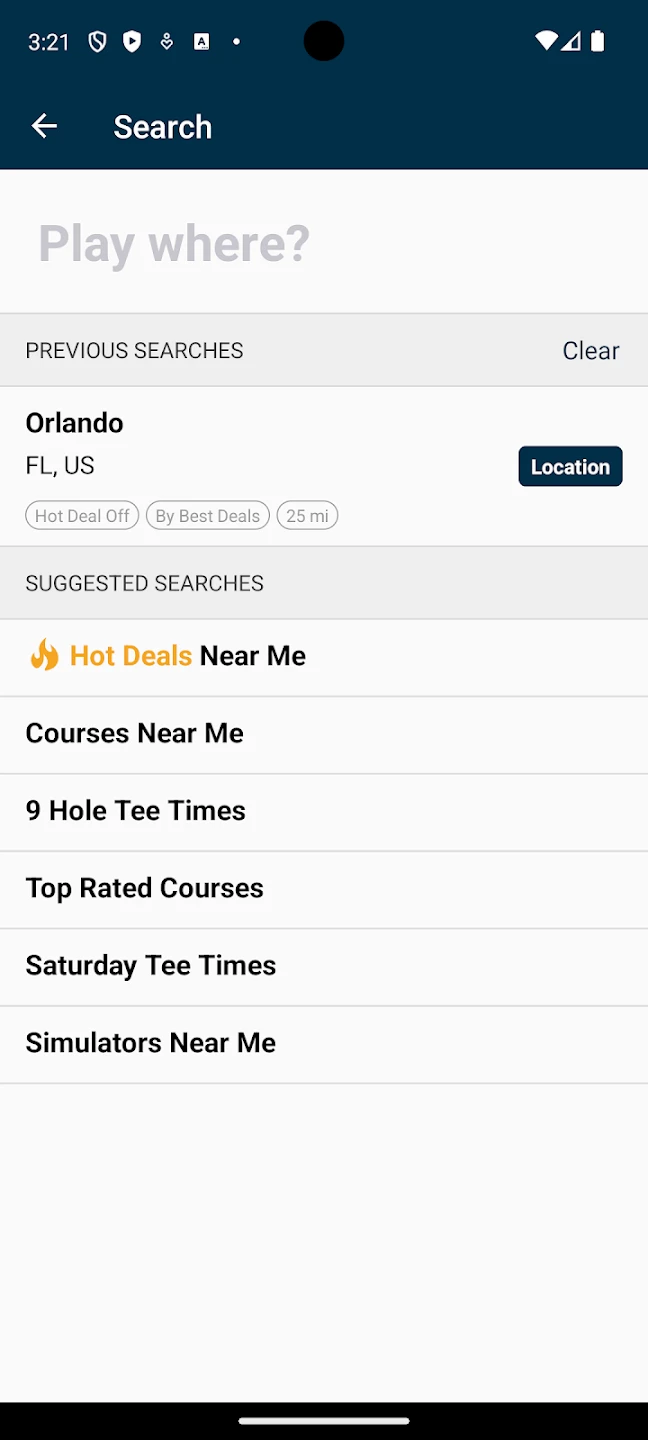Go back using the arrow icon
This screenshot has width=648, height=1440.
tap(44, 126)
